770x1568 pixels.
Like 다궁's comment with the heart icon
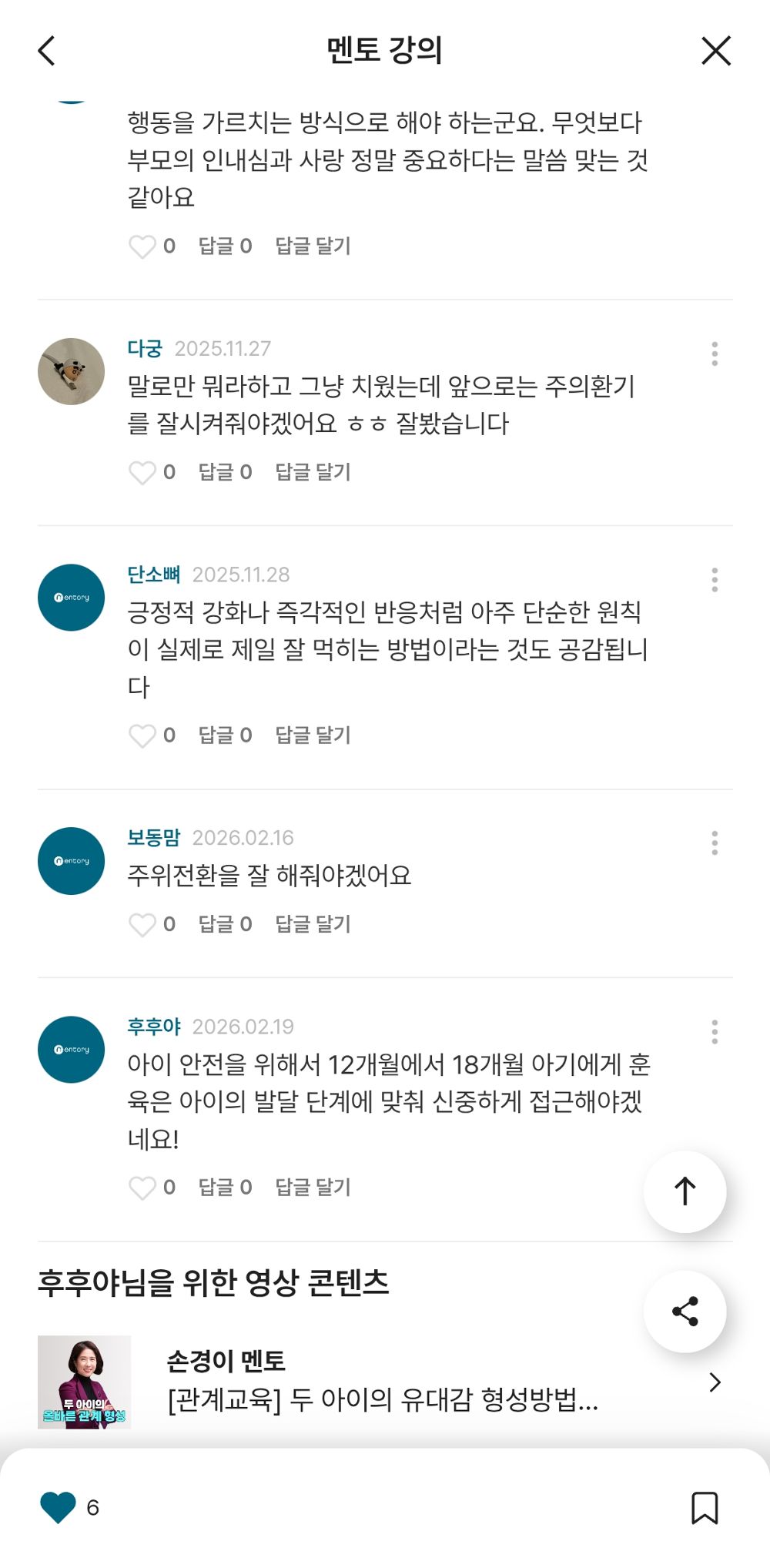(x=143, y=473)
